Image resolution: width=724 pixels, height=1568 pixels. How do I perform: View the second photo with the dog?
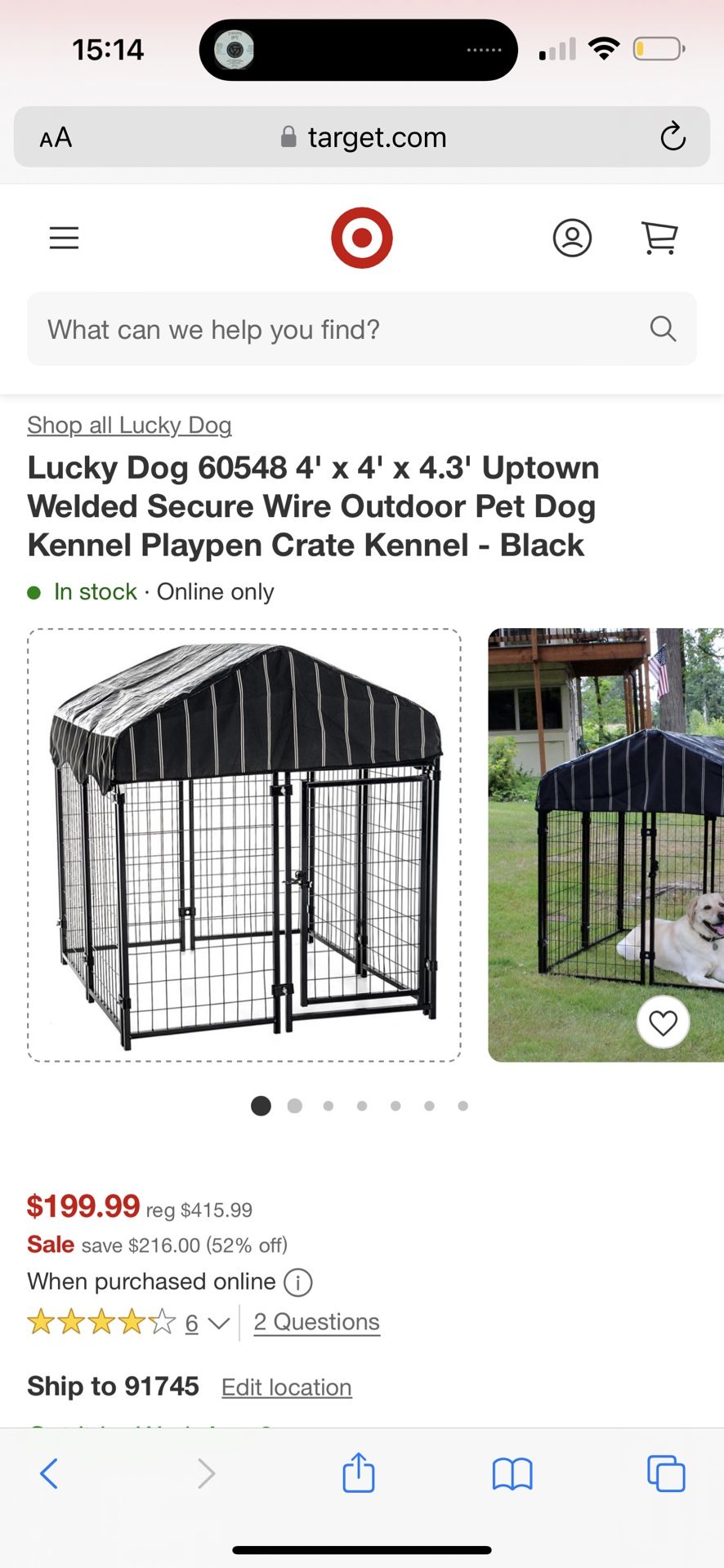[x=606, y=845]
